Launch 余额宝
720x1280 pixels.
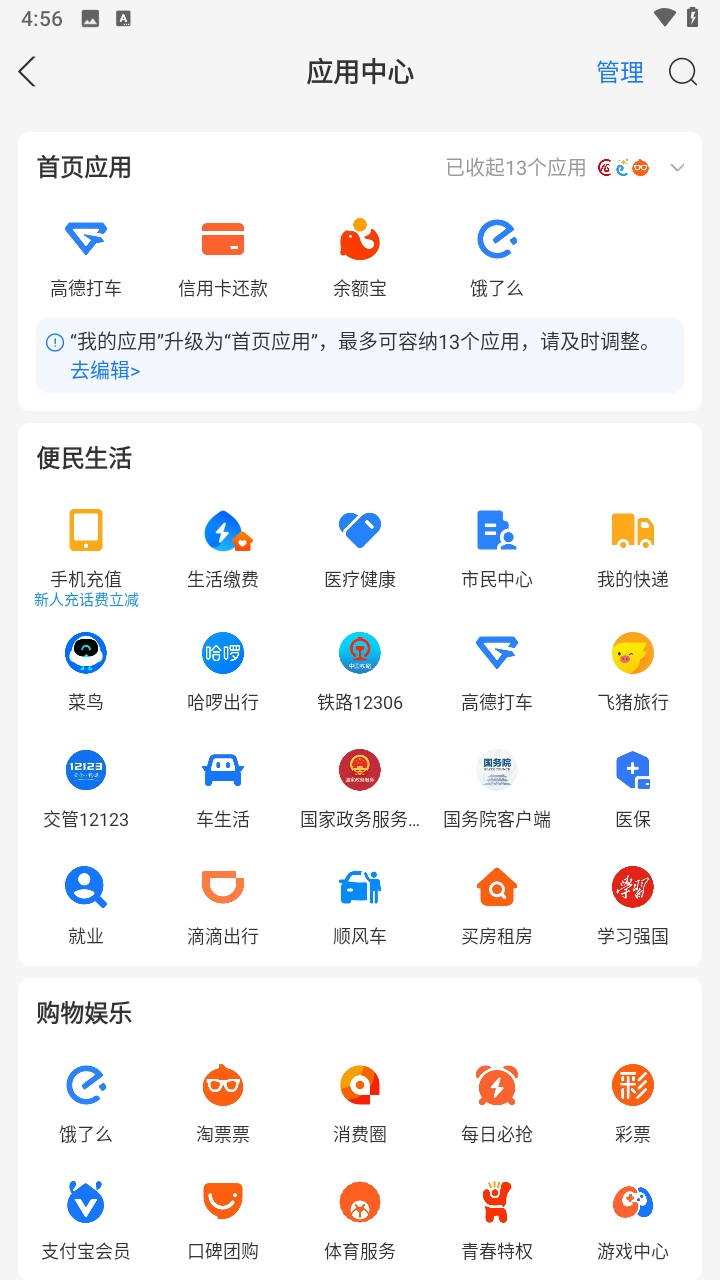[360, 257]
